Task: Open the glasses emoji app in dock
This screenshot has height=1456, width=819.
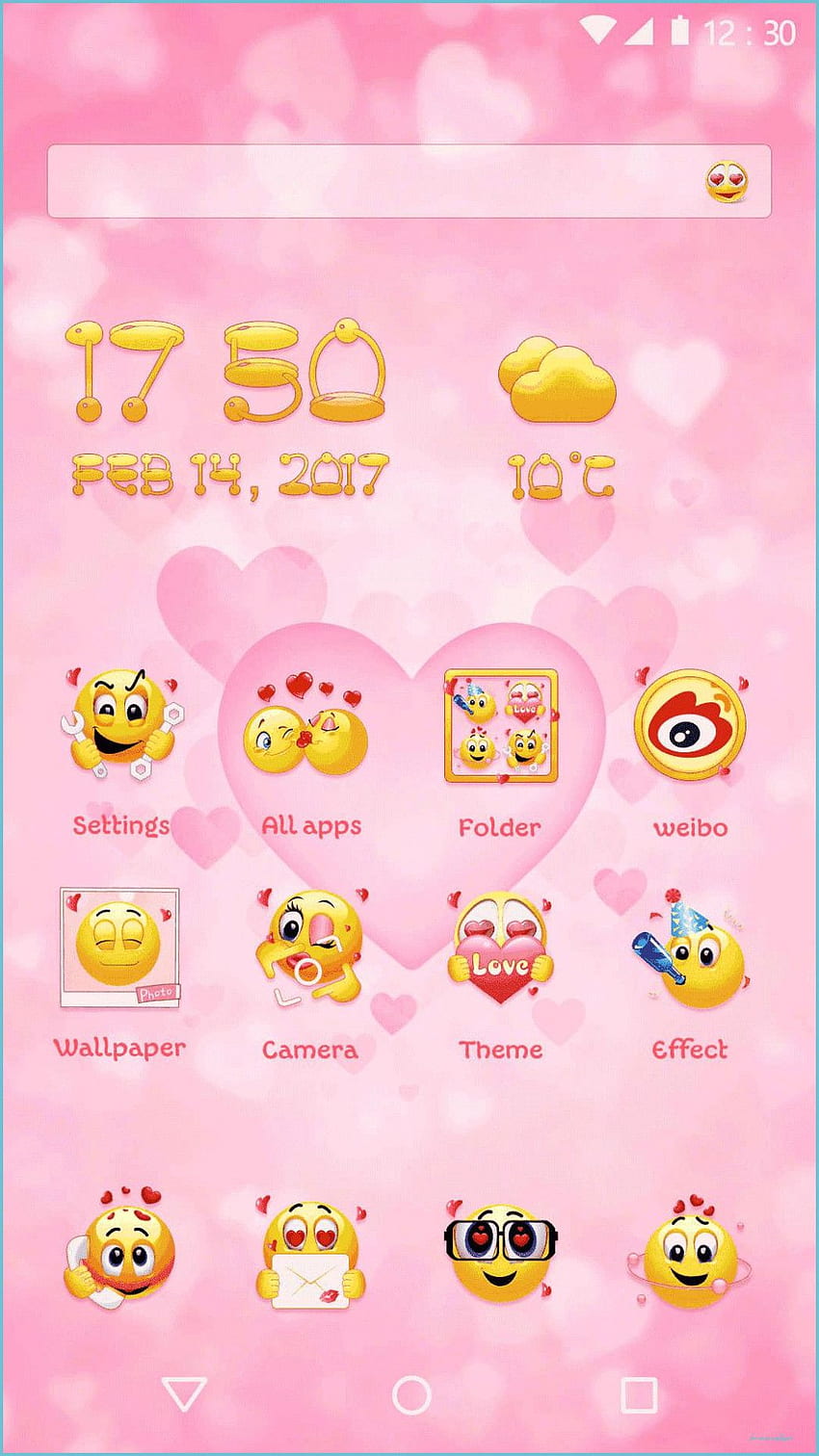Action: pyautogui.click(x=500, y=1250)
